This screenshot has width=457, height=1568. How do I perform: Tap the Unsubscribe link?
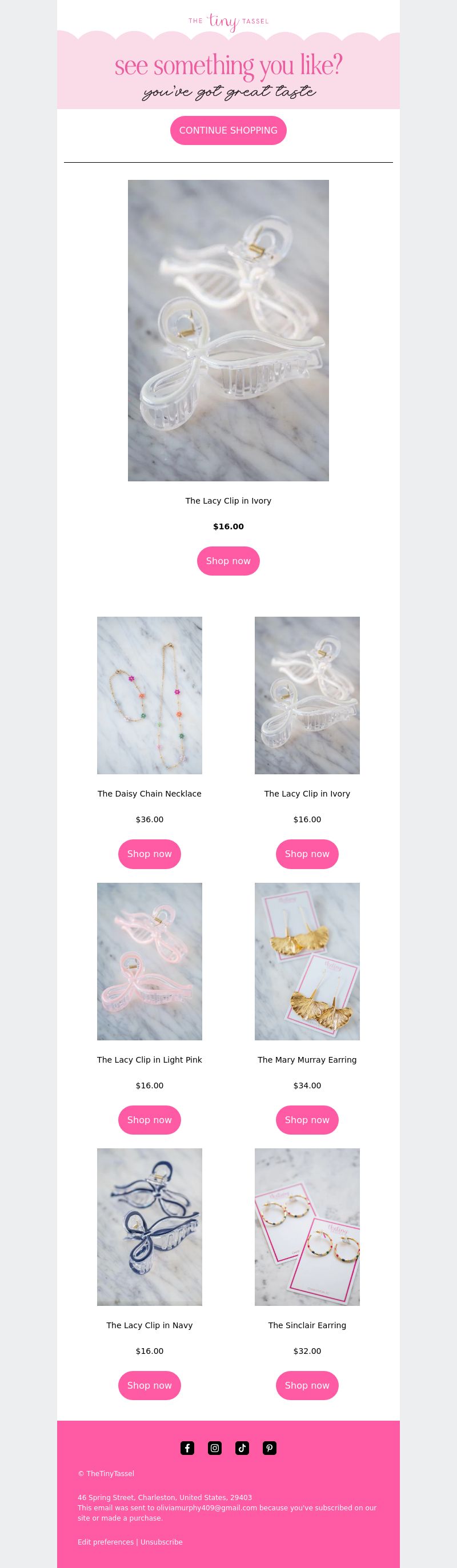(x=162, y=1542)
